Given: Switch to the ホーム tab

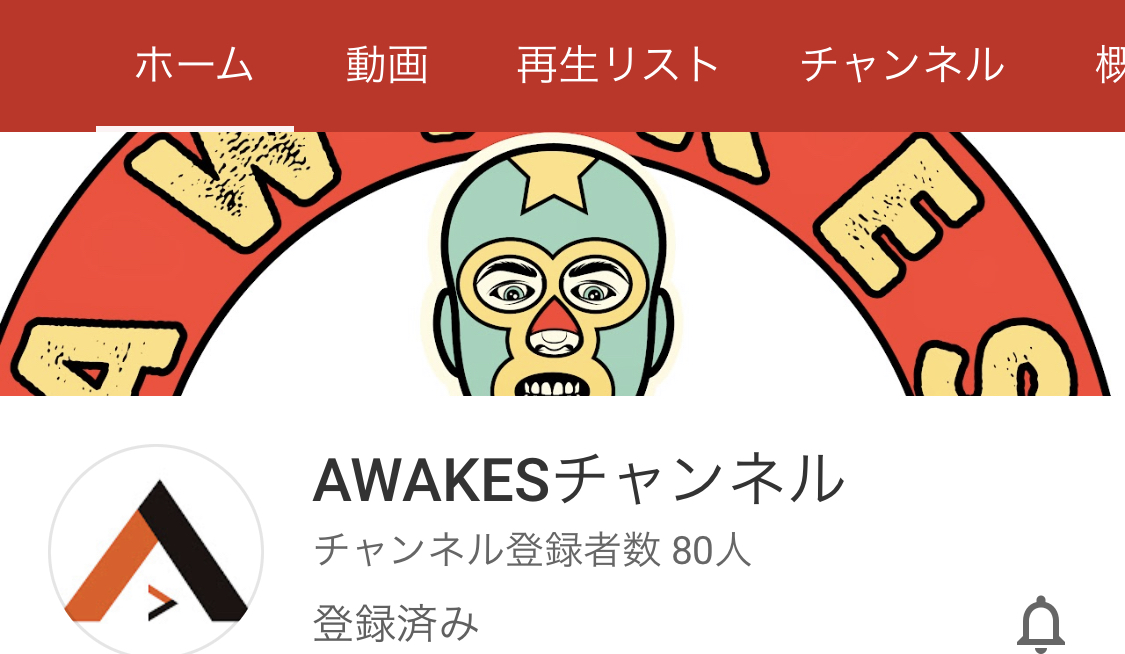Looking at the screenshot, I should 194,66.
